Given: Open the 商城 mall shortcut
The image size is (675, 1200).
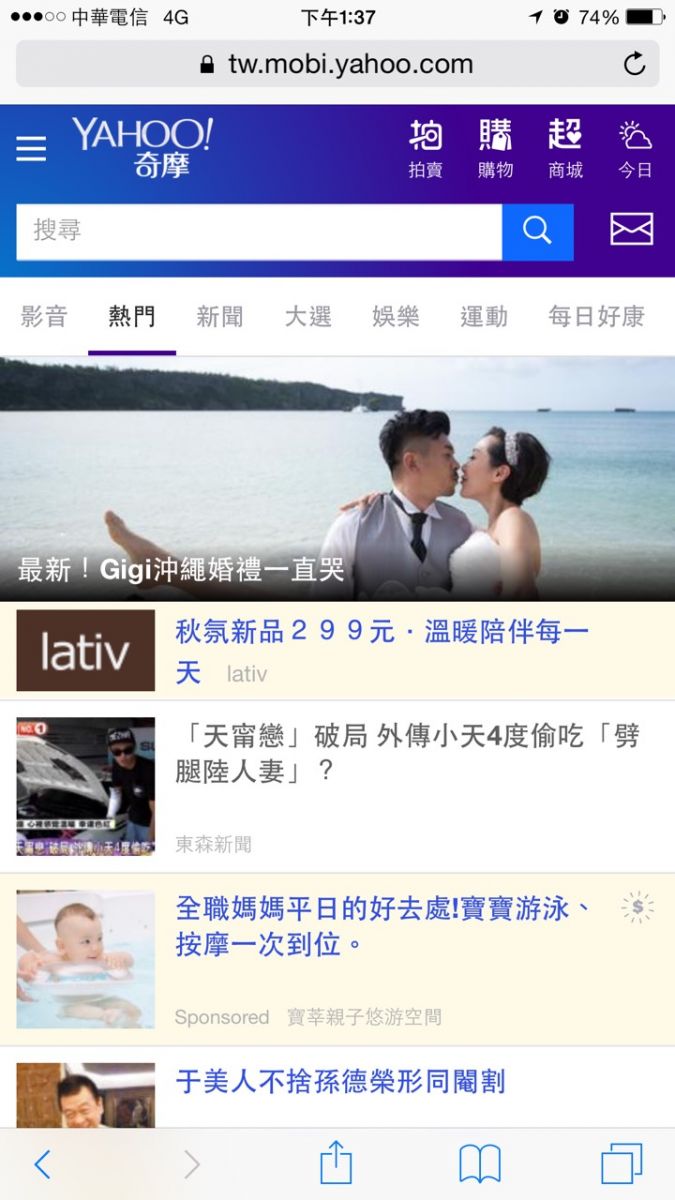Looking at the screenshot, I should point(565,149).
